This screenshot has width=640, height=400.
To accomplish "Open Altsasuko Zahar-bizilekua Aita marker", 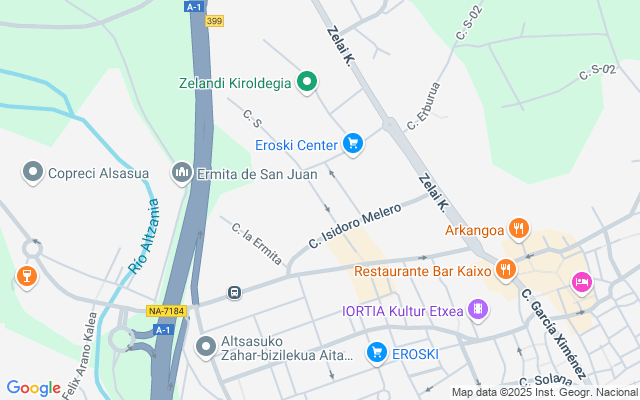I will [206, 347].
